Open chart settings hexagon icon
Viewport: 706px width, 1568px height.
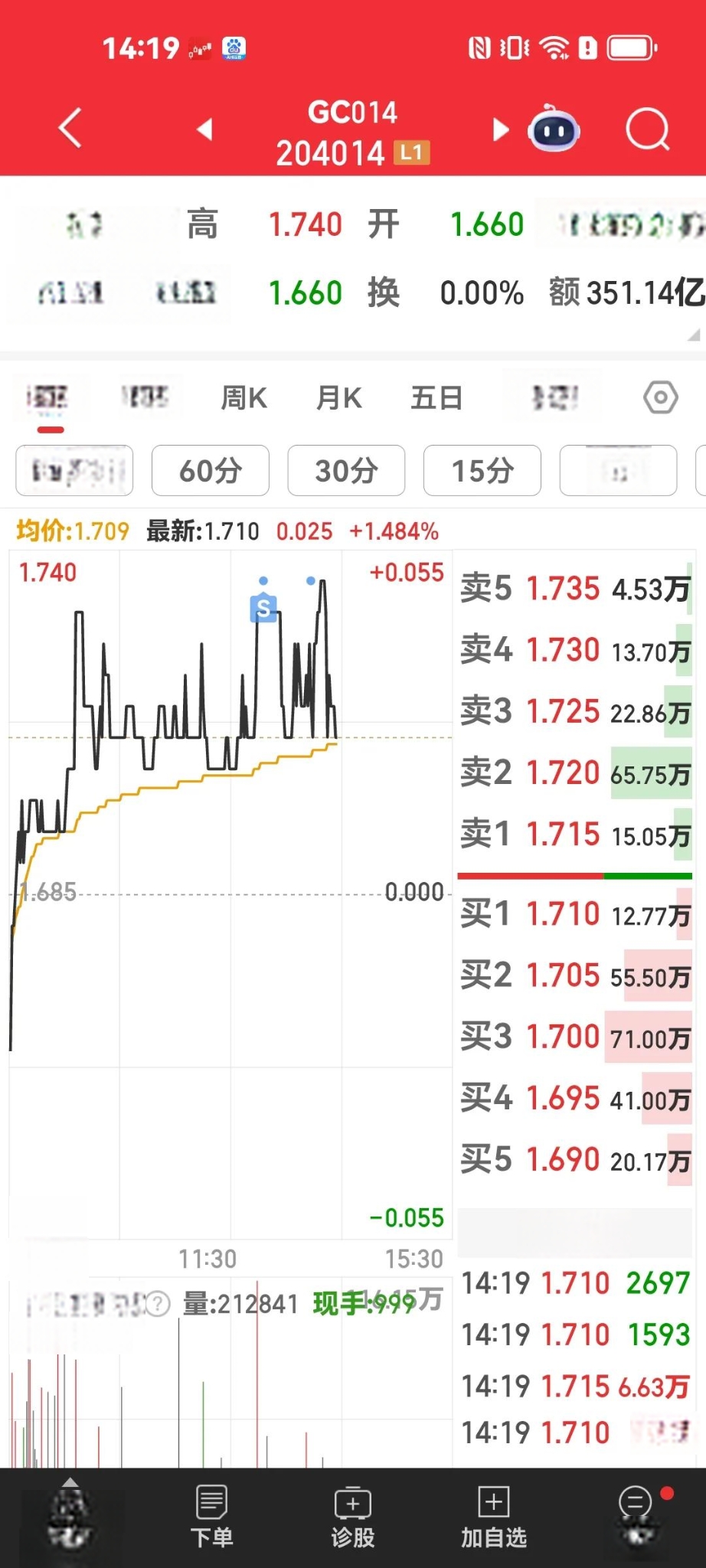tap(660, 398)
